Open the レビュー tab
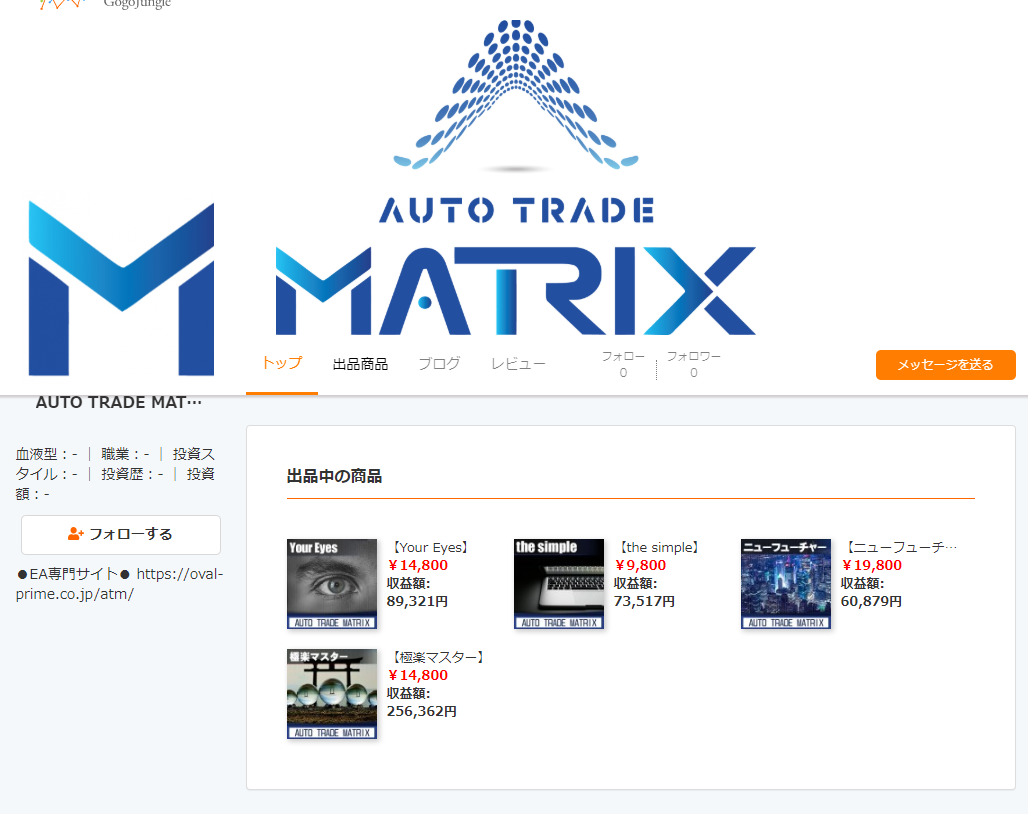The height and width of the screenshot is (814, 1028). coord(518,364)
